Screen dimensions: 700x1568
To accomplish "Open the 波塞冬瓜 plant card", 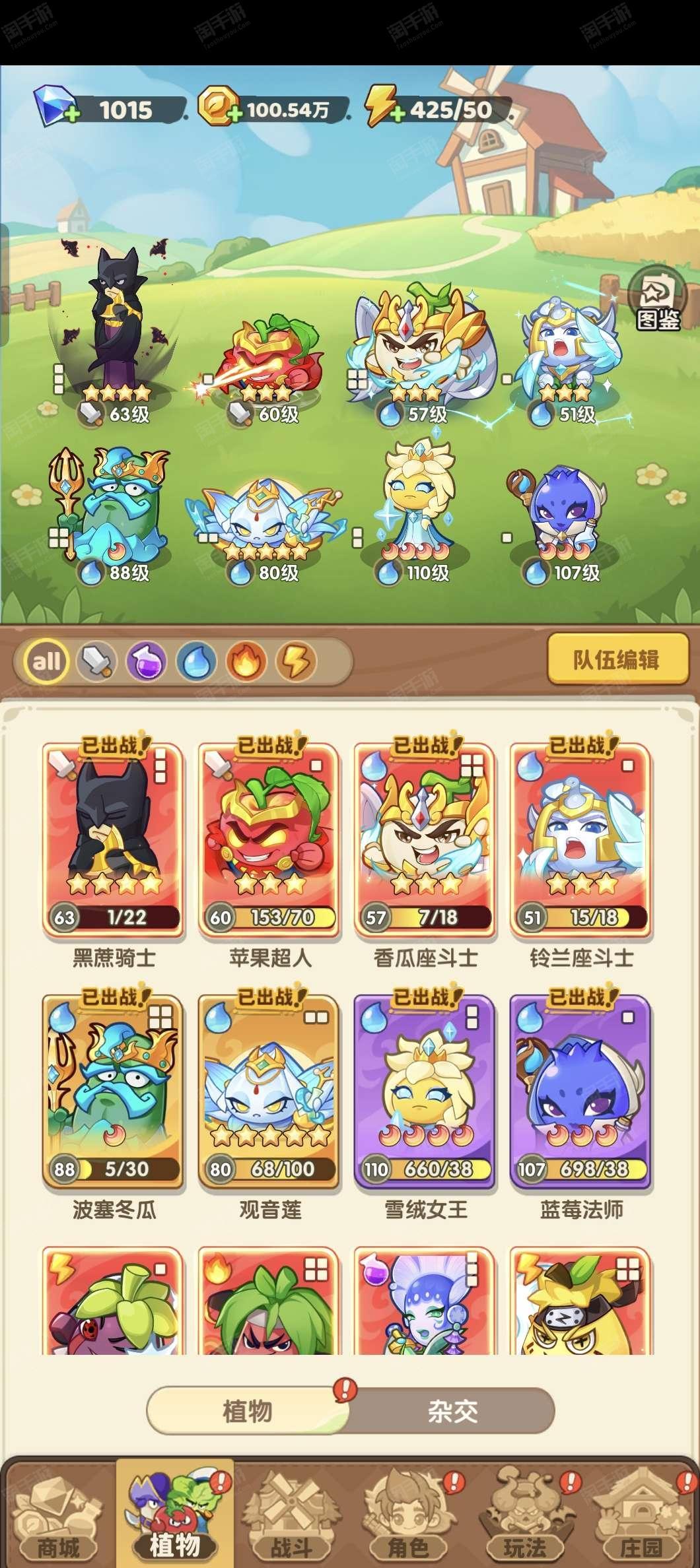I will [114, 1090].
